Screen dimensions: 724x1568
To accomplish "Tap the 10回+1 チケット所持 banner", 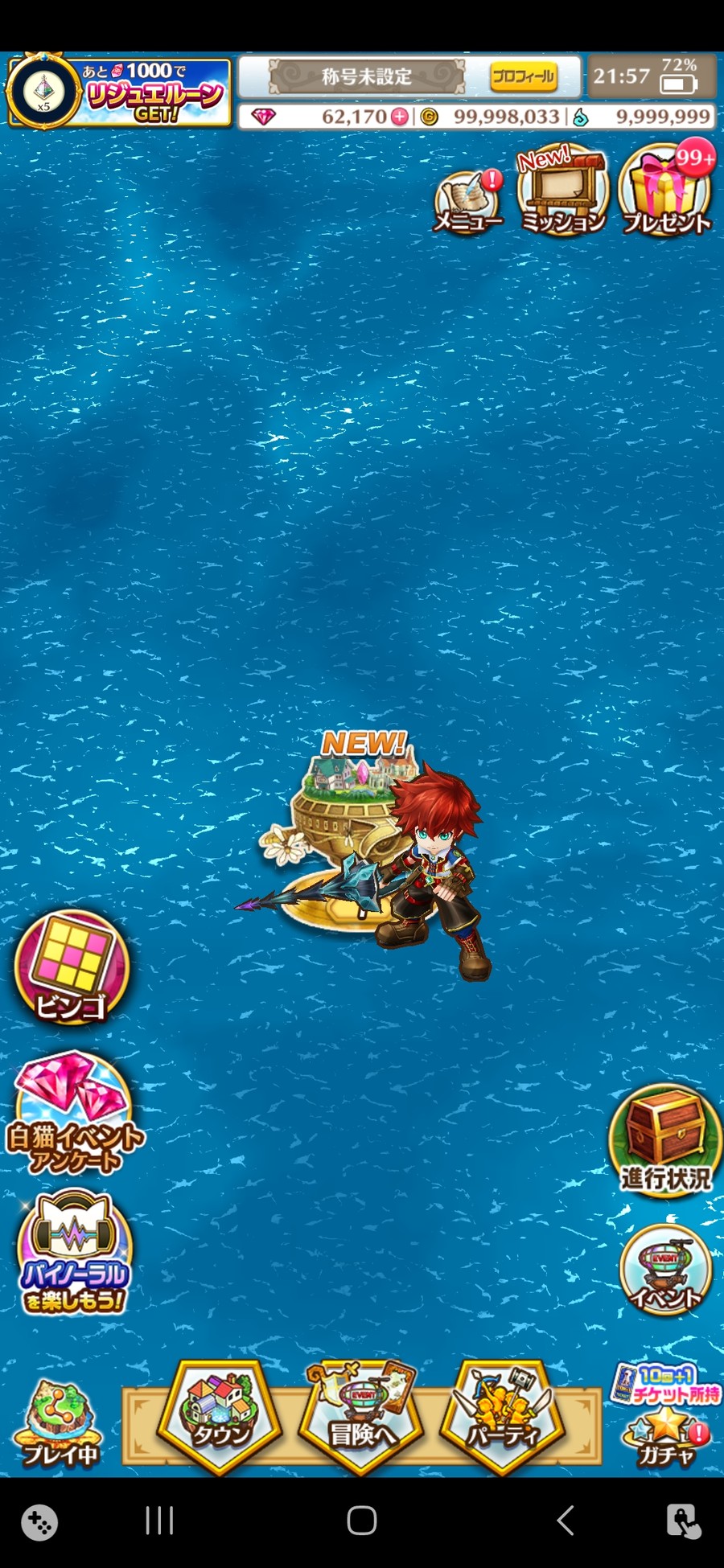I will pos(666,1385).
